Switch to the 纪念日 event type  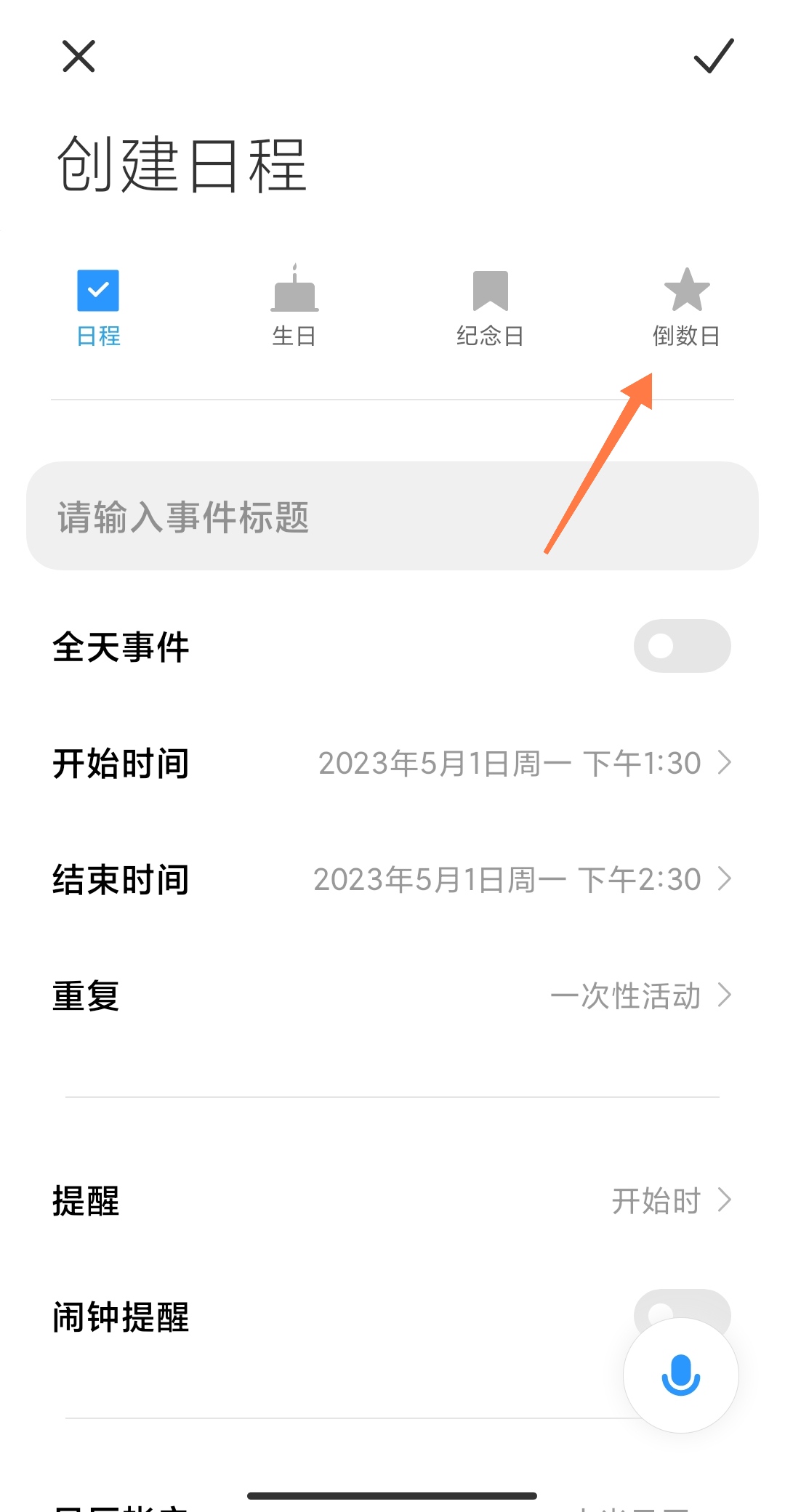(x=491, y=307)
